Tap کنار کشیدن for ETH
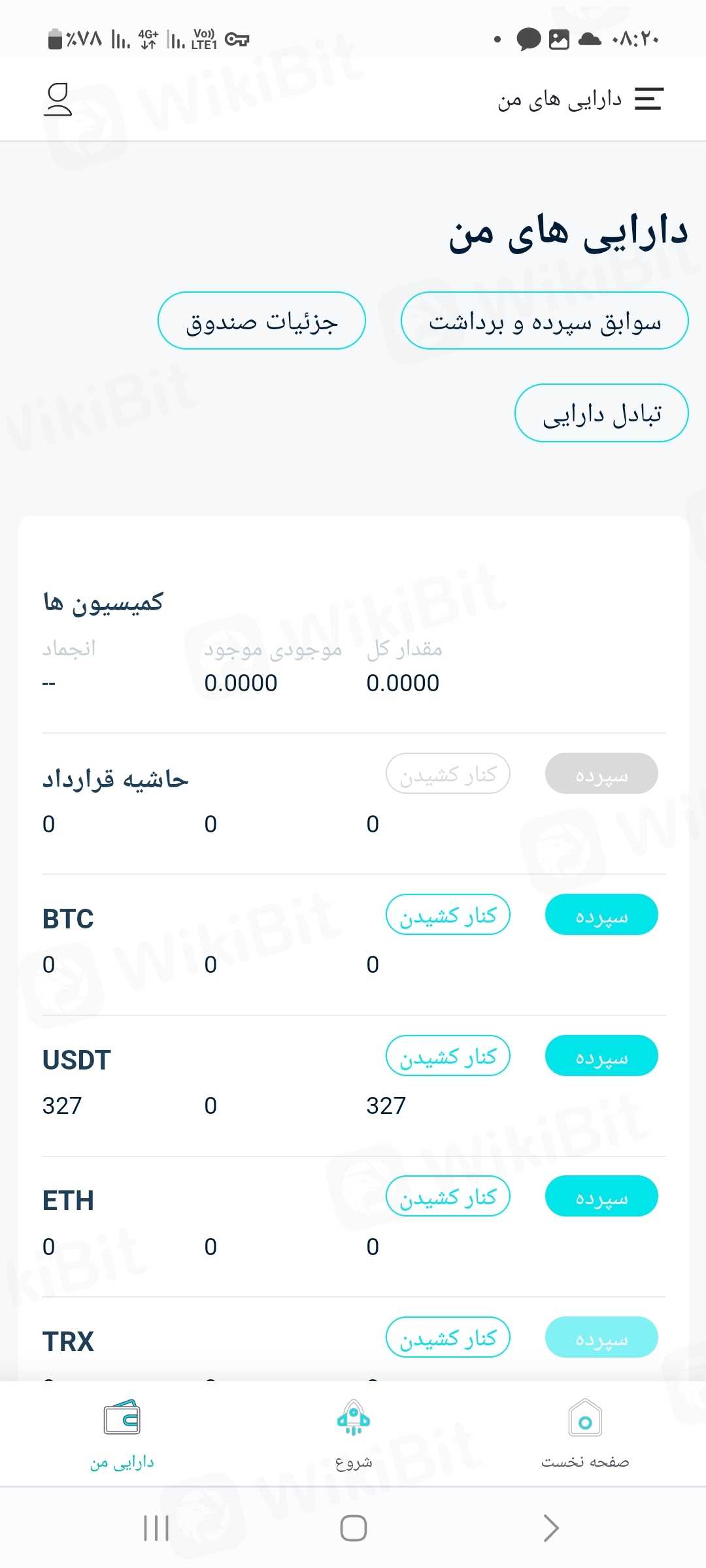The height and width of the screenshot is (1568, 706). 448,1196
